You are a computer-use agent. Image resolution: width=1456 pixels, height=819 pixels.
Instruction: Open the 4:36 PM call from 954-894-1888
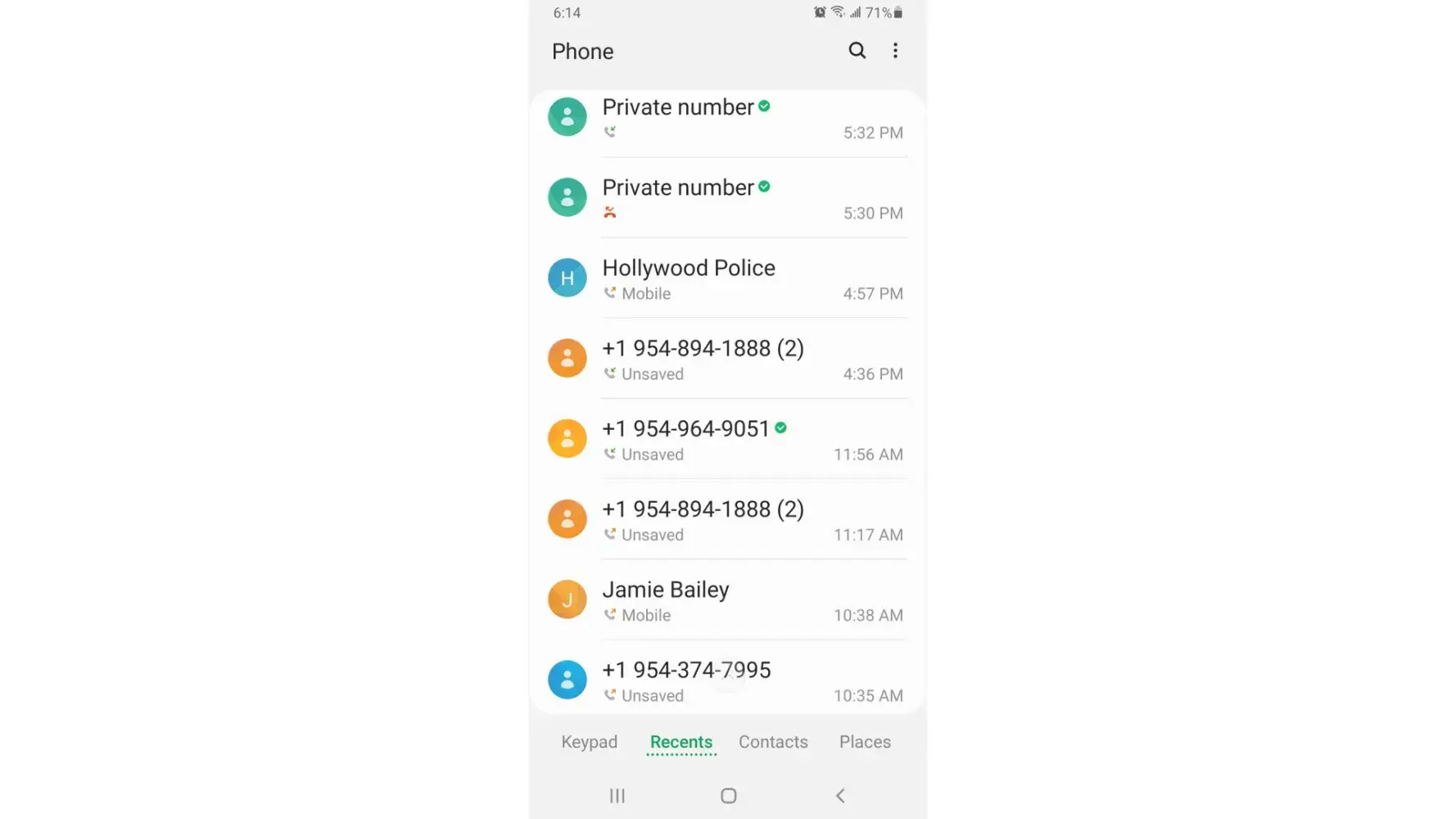(x=727, y=359)
